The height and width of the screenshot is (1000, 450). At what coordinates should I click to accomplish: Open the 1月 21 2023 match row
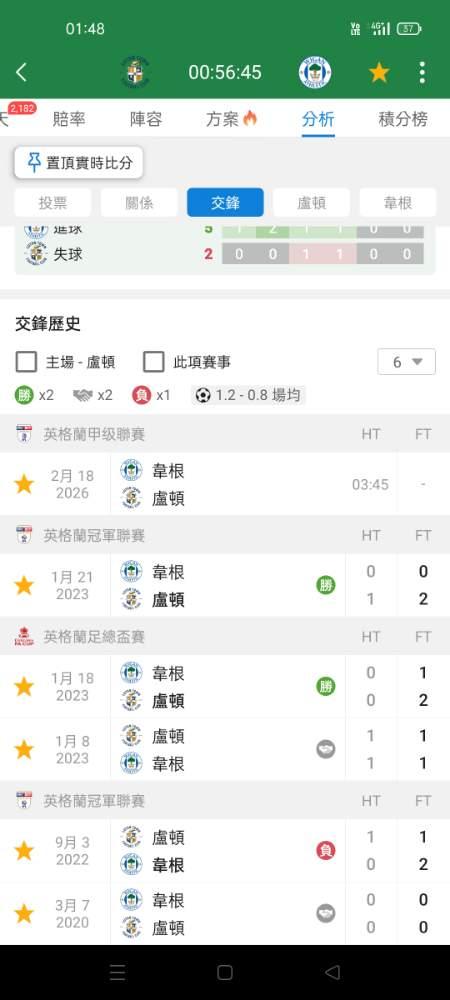[x=225, y=585]
